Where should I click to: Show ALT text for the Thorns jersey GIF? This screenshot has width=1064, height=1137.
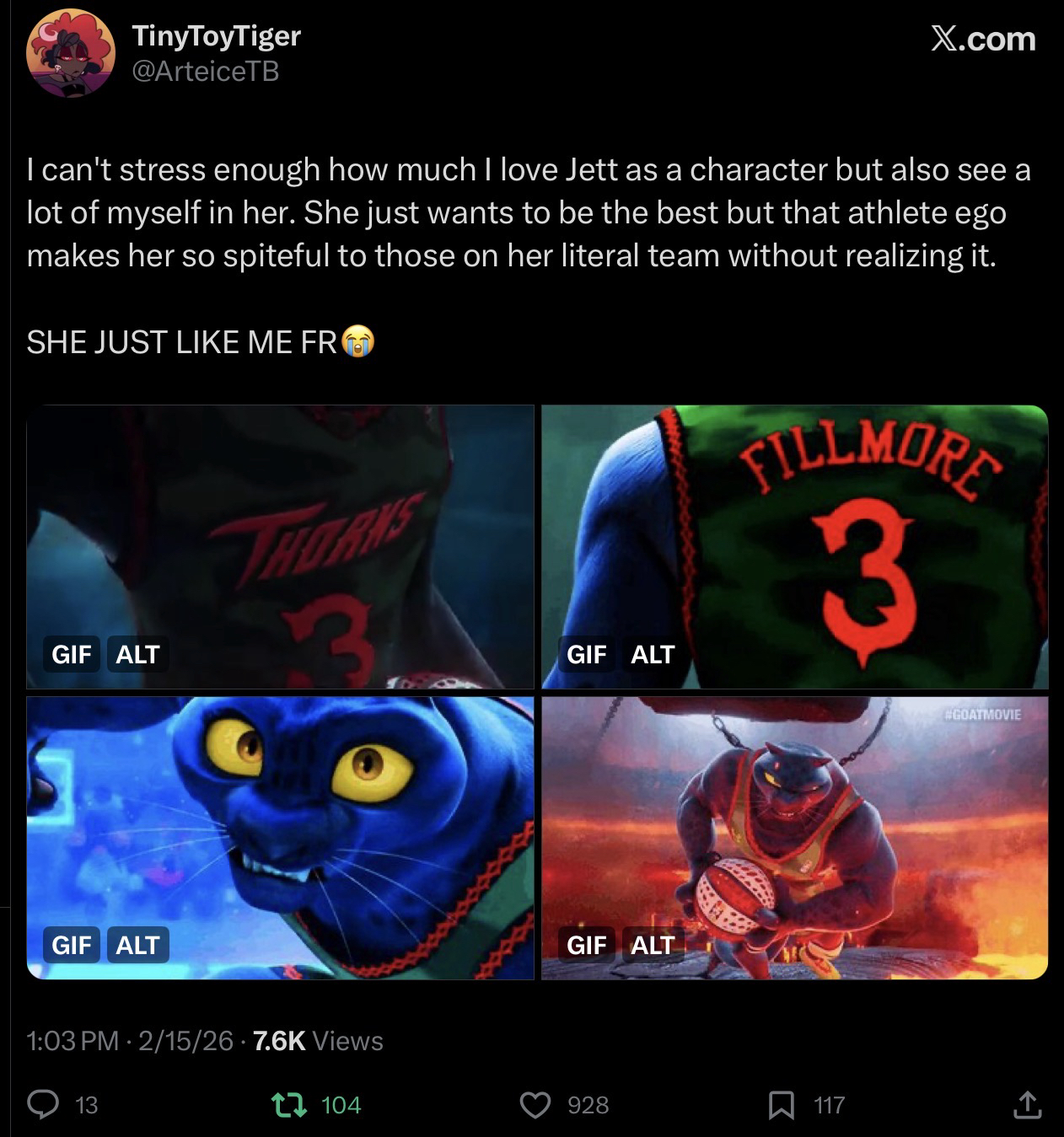coord(137,654)
